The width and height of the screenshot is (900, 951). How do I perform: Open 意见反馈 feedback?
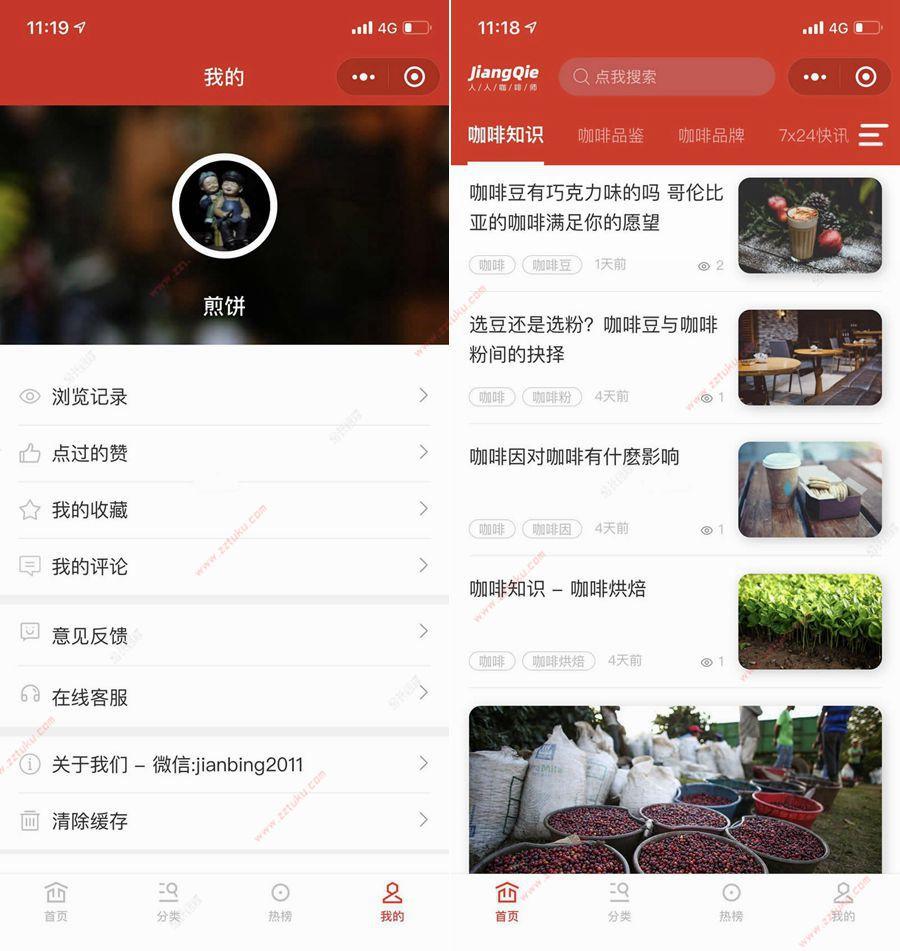tap(224, 635)
